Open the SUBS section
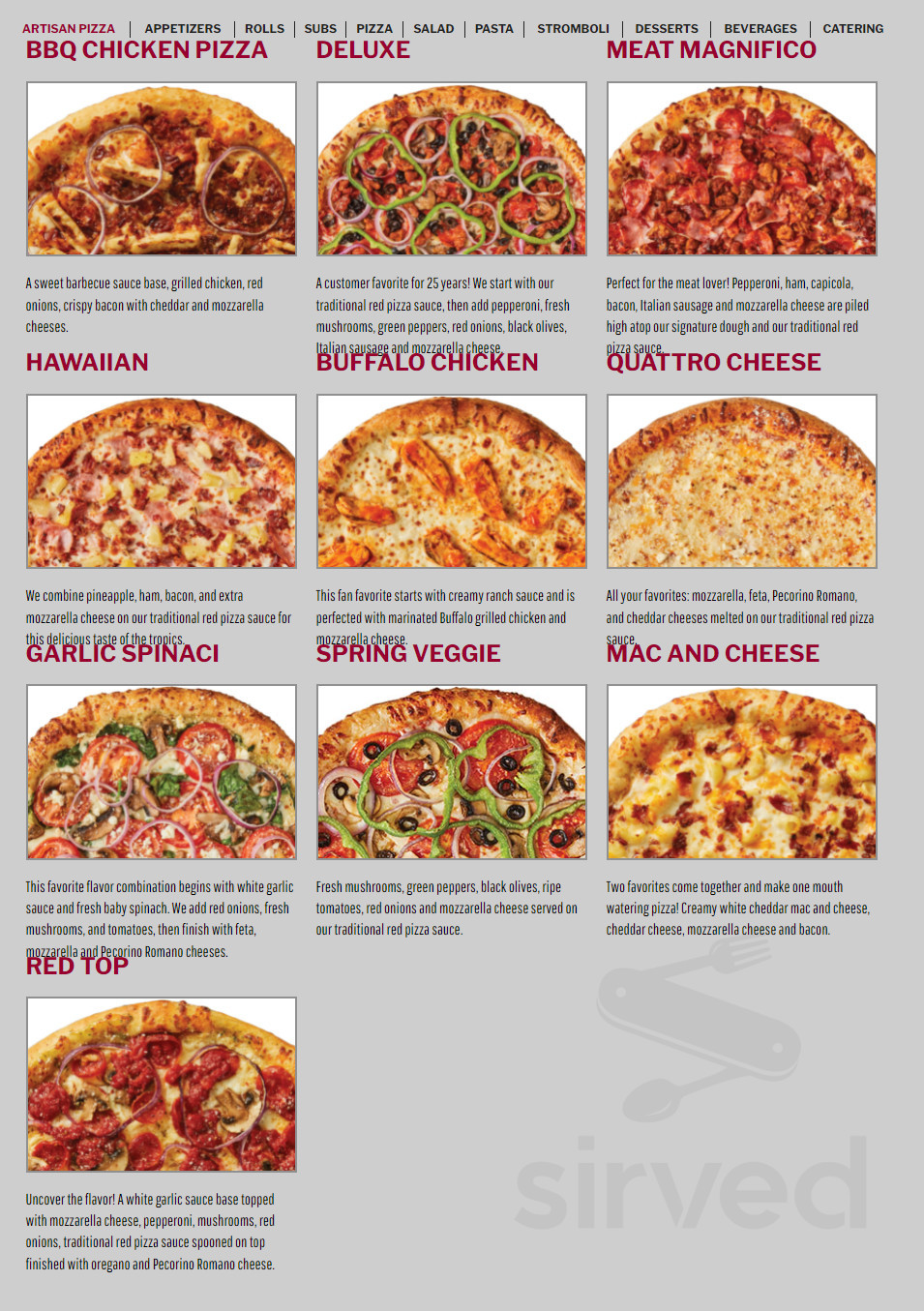The width and height of the screenshot is (924, 1311). (x=321, y=28)
